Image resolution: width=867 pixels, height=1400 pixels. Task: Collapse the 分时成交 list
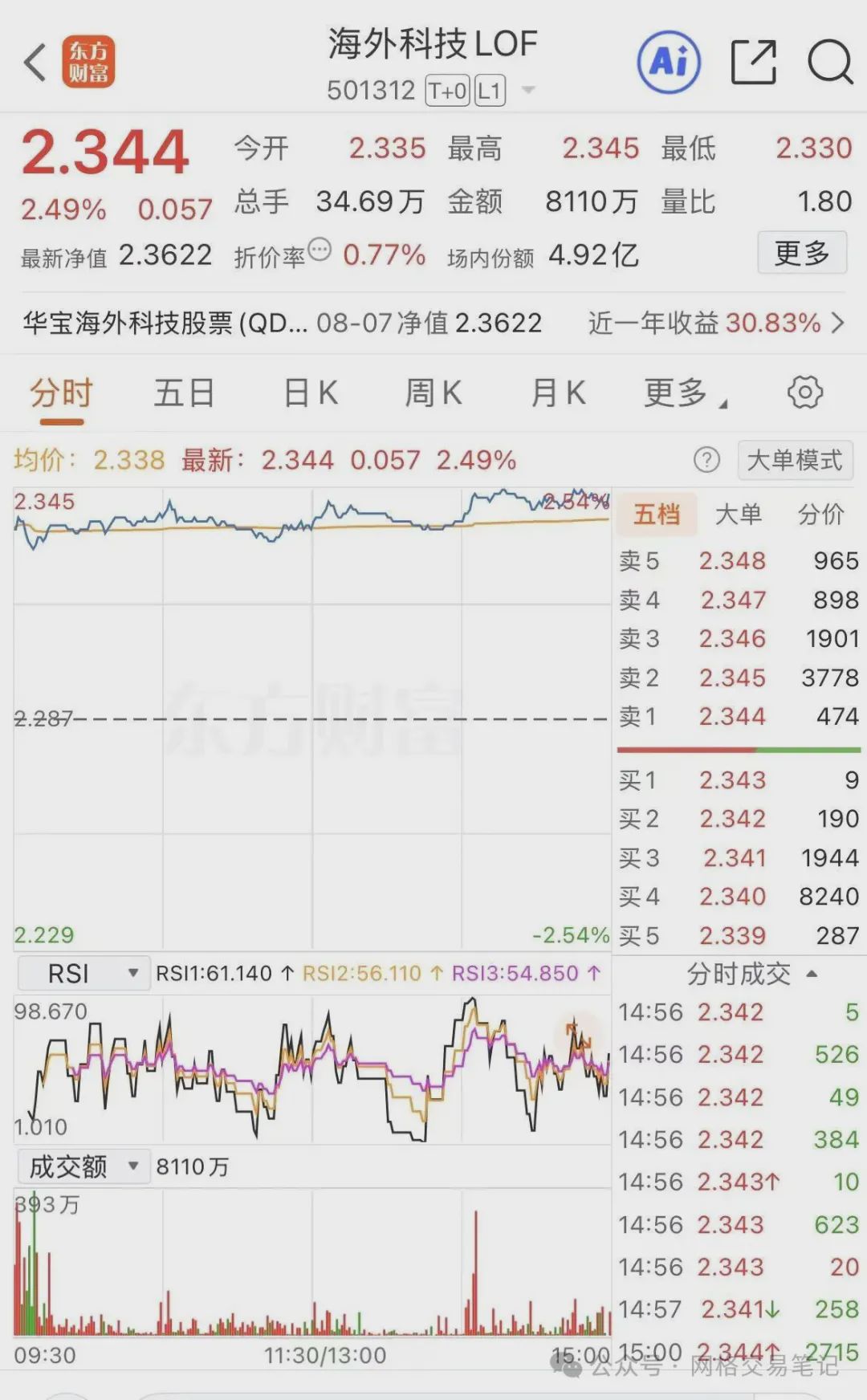point(751,974)
